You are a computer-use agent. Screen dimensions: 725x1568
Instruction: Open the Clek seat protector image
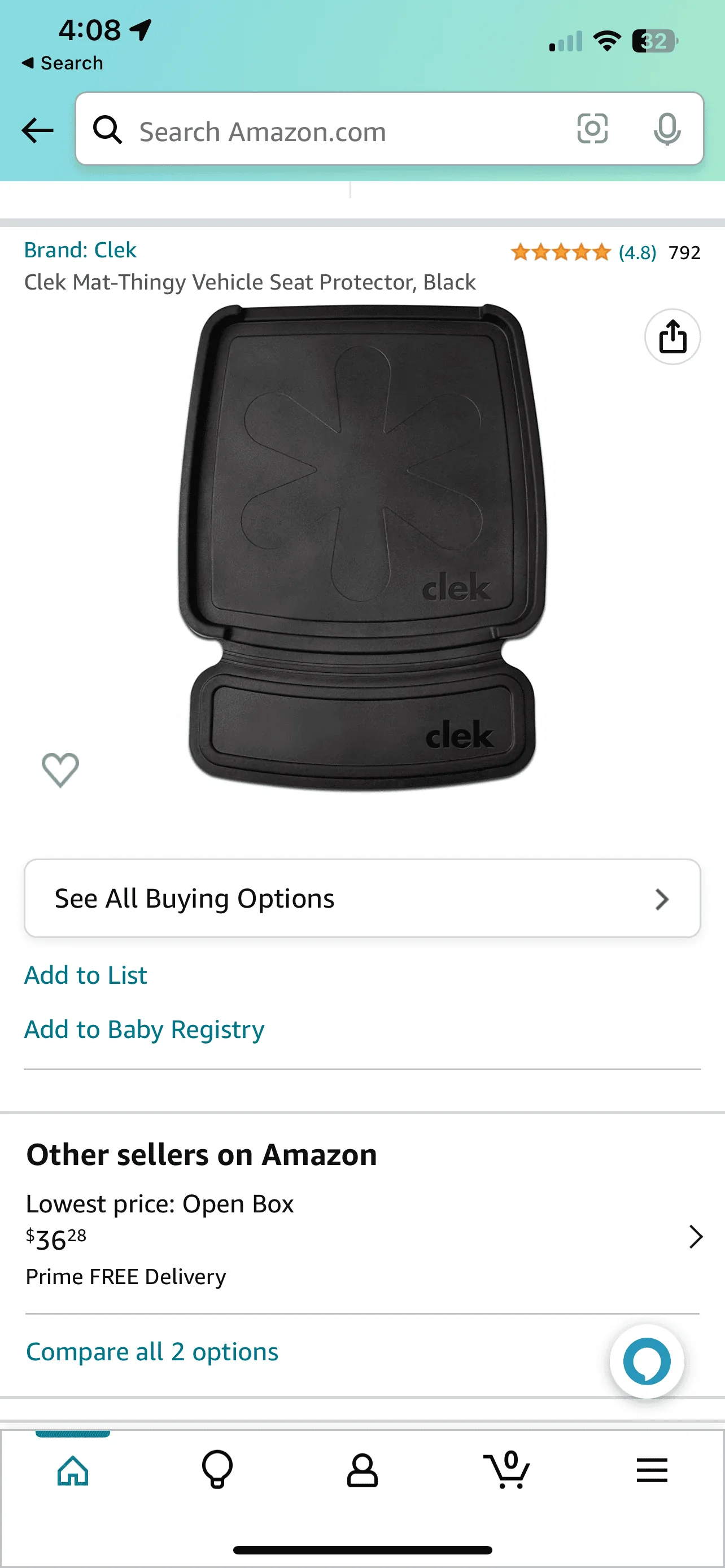coord(361,548)
